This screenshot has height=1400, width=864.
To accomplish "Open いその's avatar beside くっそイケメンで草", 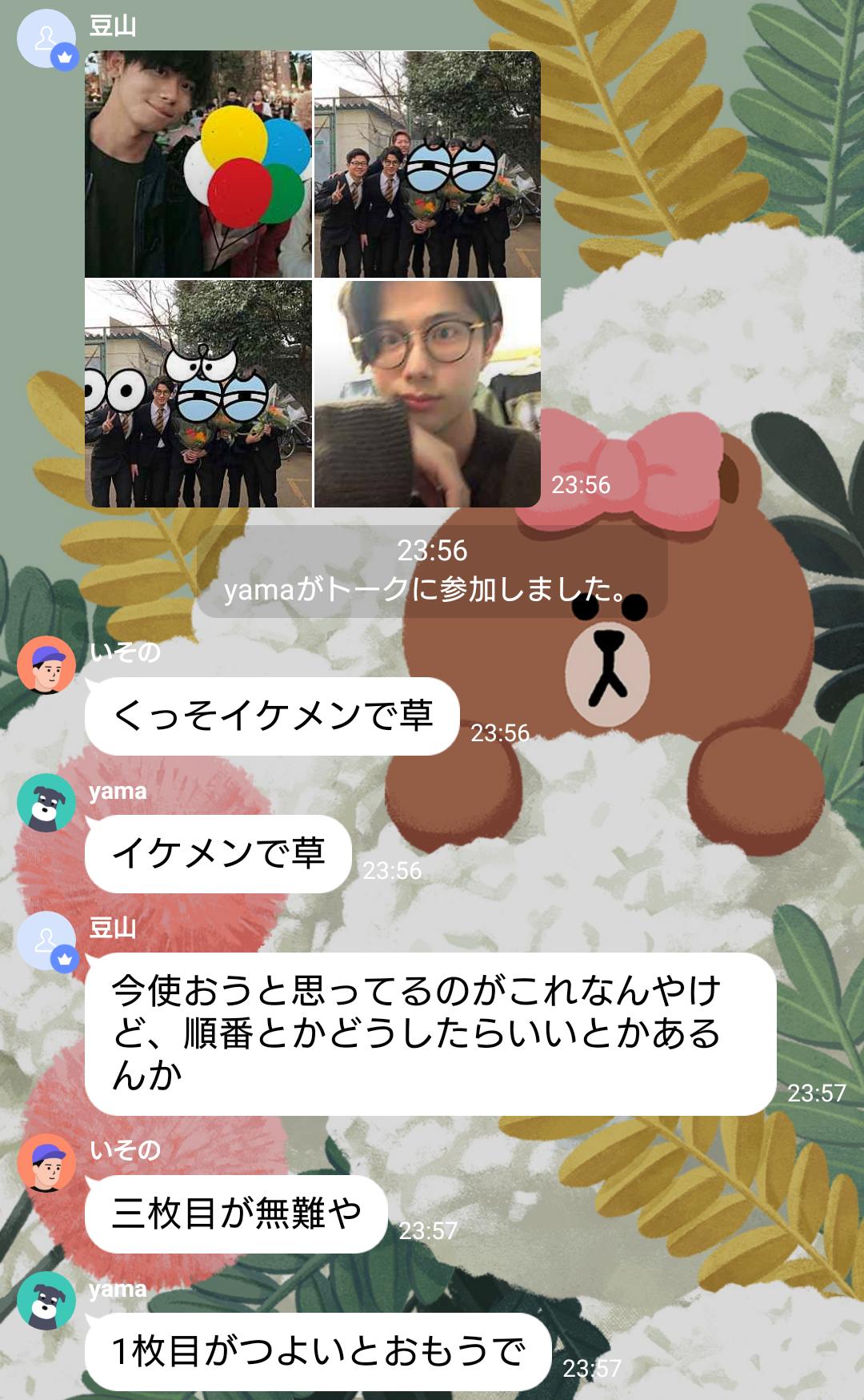I will [x=46, y=665].
